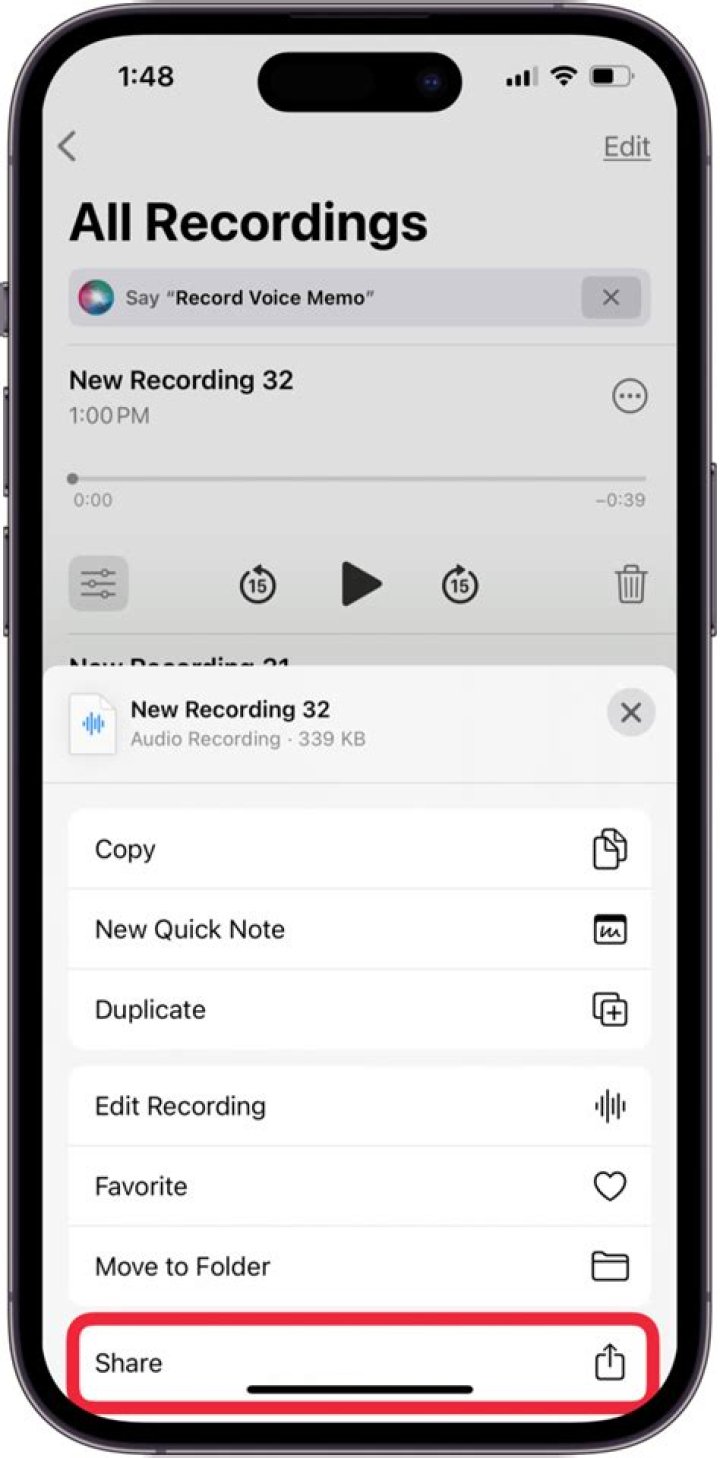Image resolution: width=720 pixels, height=1458 pixels.
Task: Close the New Recording 32 action sheet
Action: click(x=631, y=713)
